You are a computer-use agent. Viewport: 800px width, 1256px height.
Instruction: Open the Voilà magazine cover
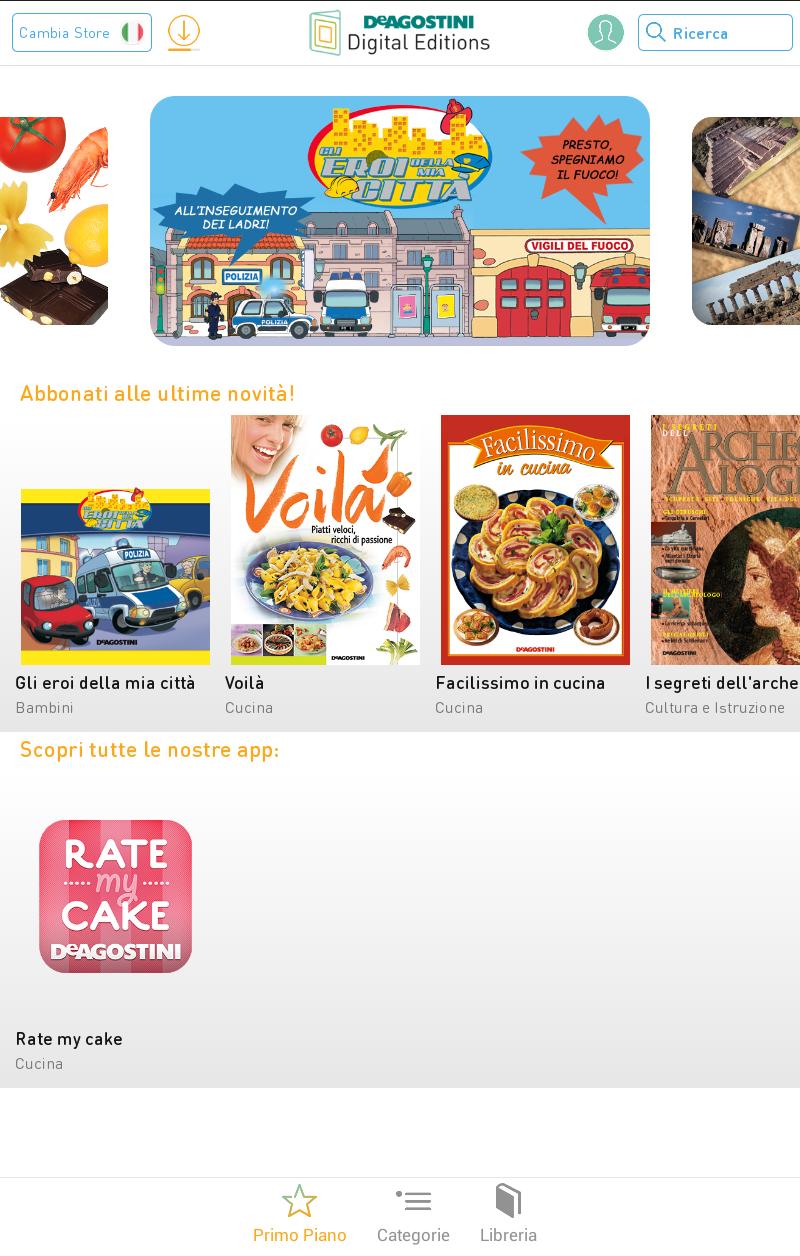point(325,540)
